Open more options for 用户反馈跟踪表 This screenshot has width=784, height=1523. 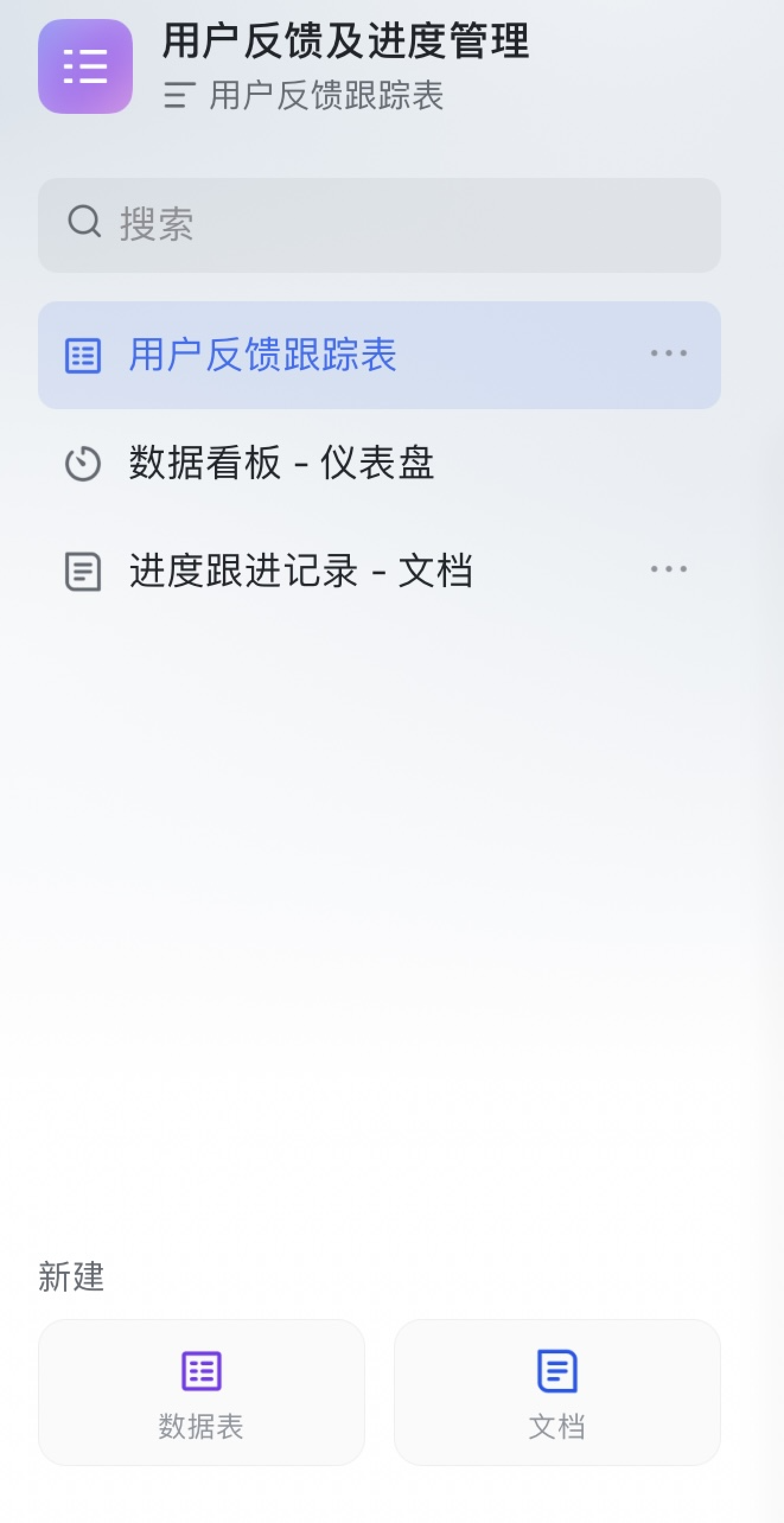(x=668, y=353)
